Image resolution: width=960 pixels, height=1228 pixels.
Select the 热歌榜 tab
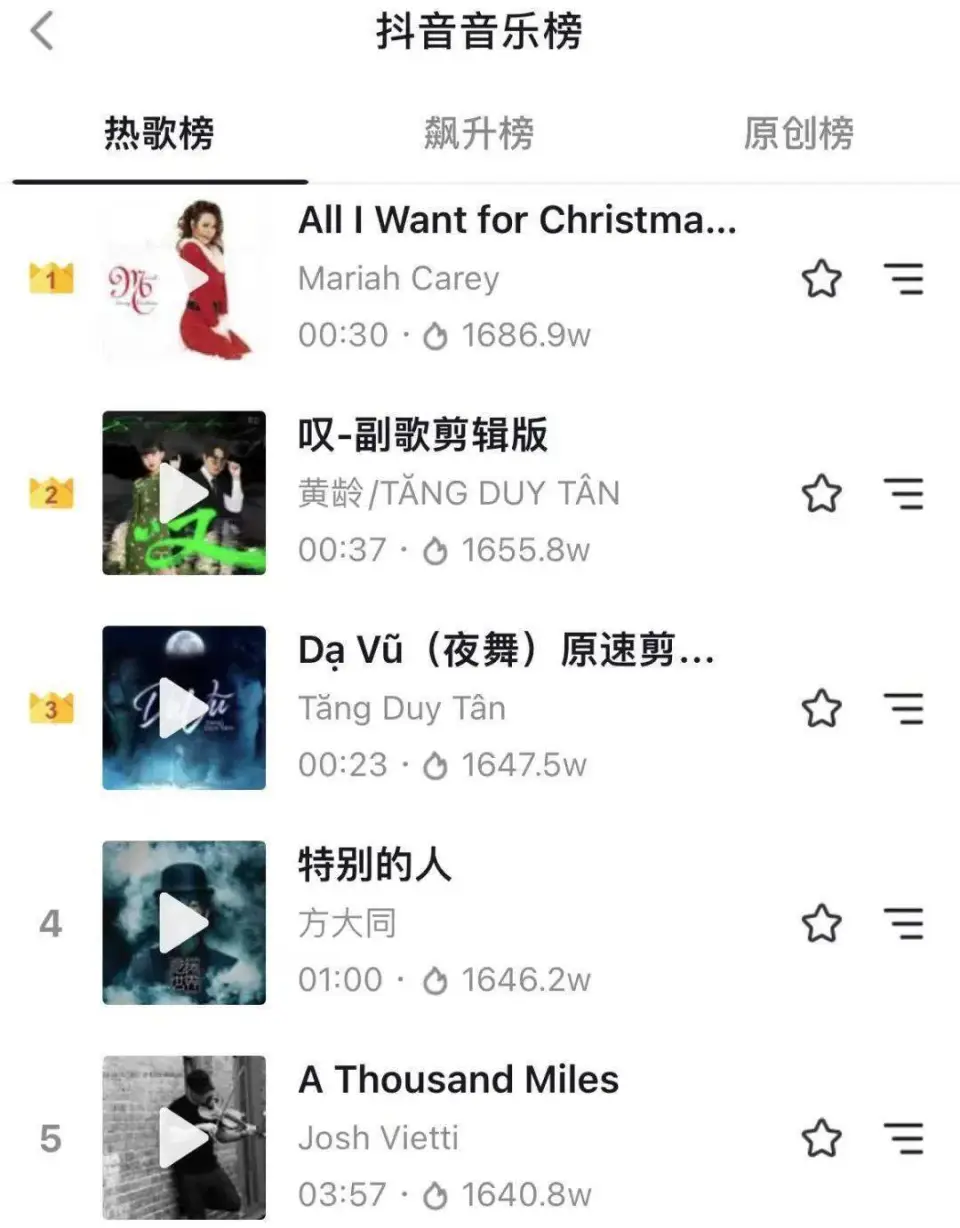click(x=159, y=134)
